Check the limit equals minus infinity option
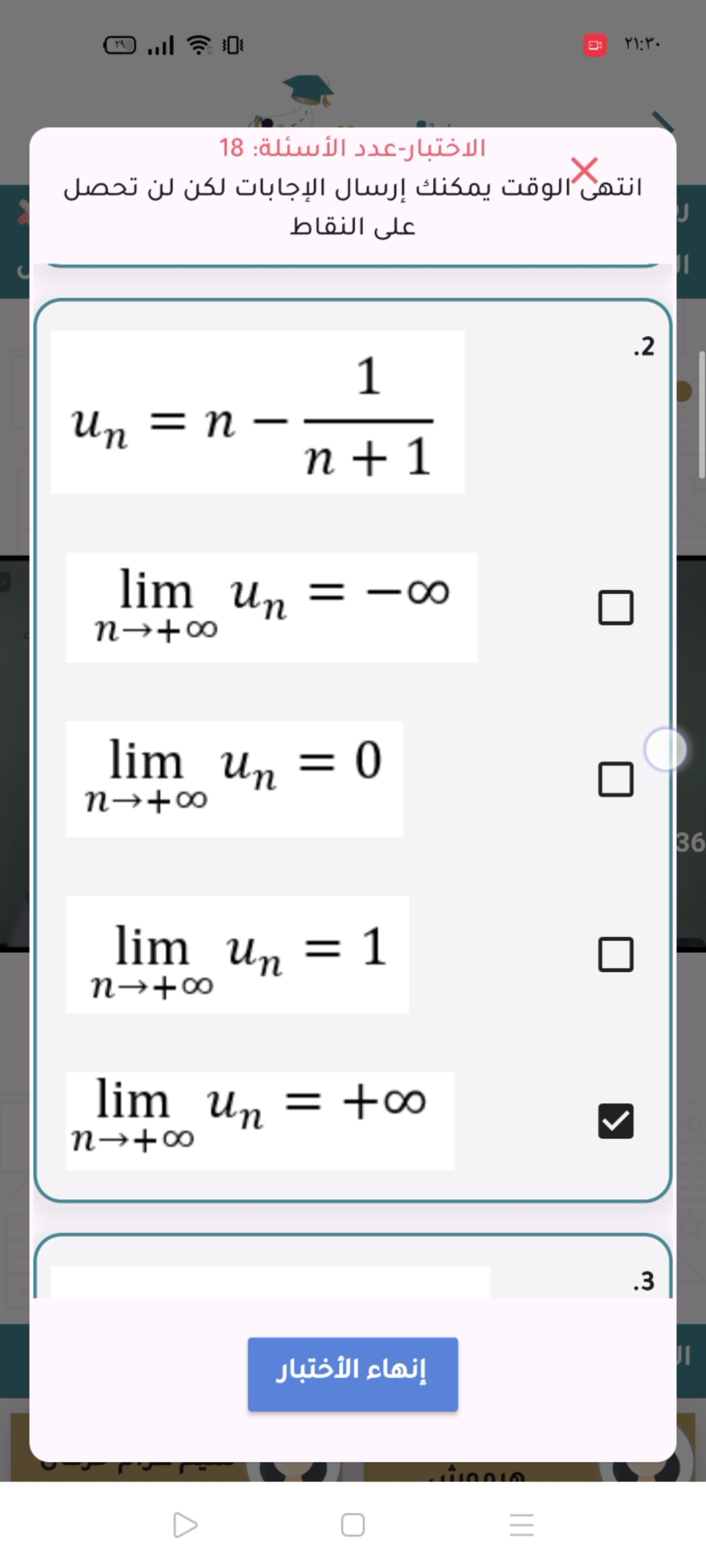The image size is (706, 1568). click(x=616, y=608)
